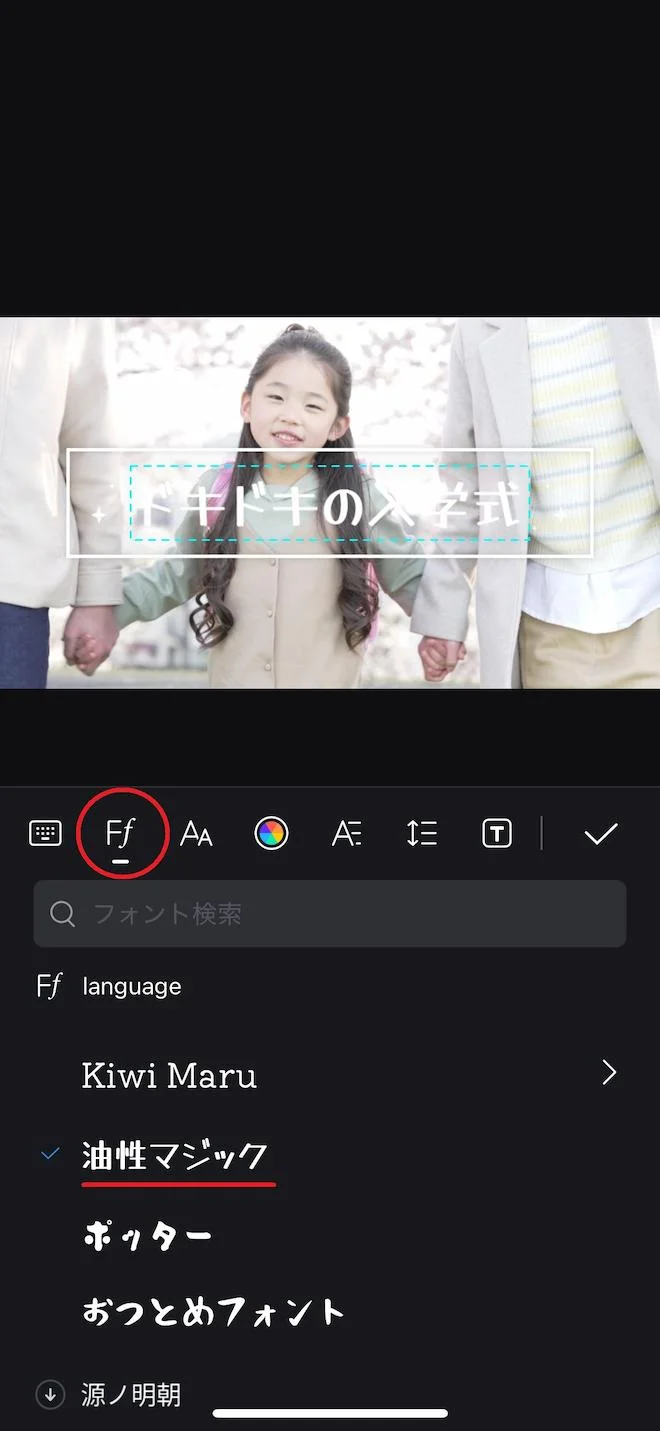Open the text background box tool
Screen dimensions: 660x1431
click(497, 833)
